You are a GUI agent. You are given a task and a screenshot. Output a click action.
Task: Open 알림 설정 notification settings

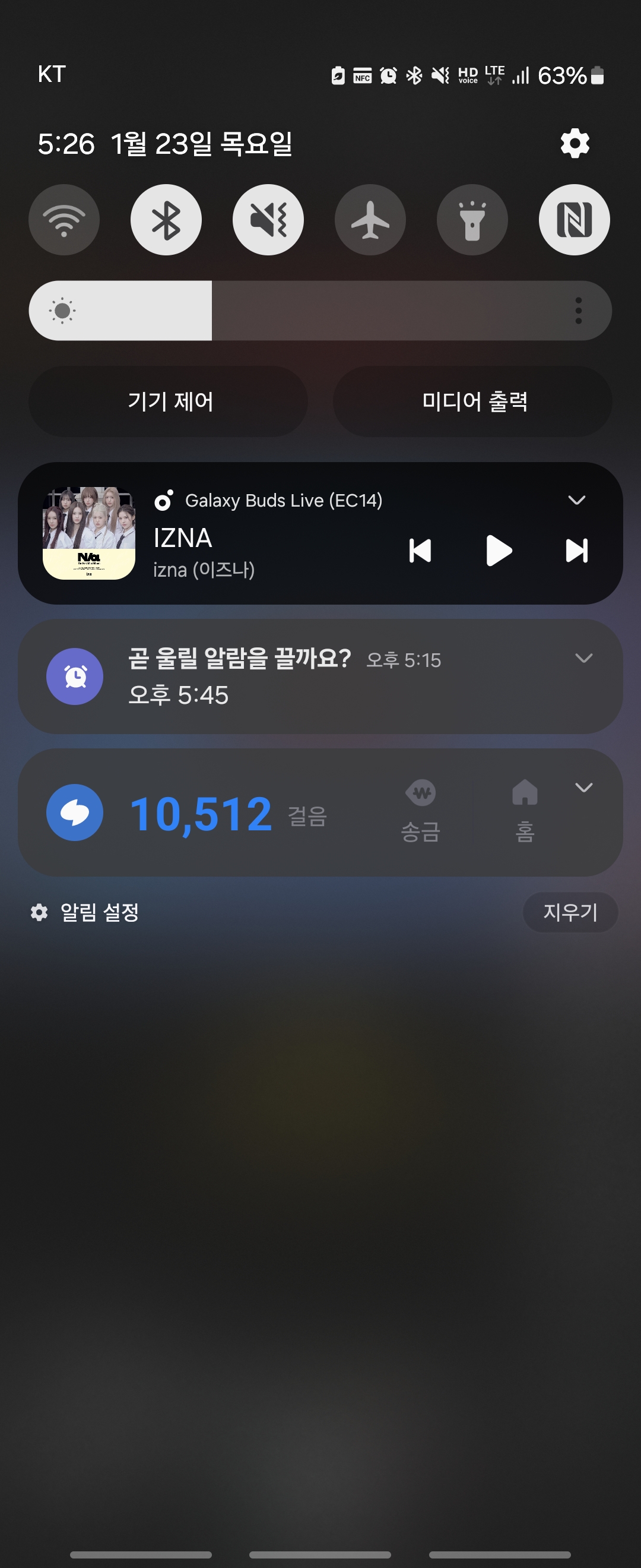[x=85, y=912]
